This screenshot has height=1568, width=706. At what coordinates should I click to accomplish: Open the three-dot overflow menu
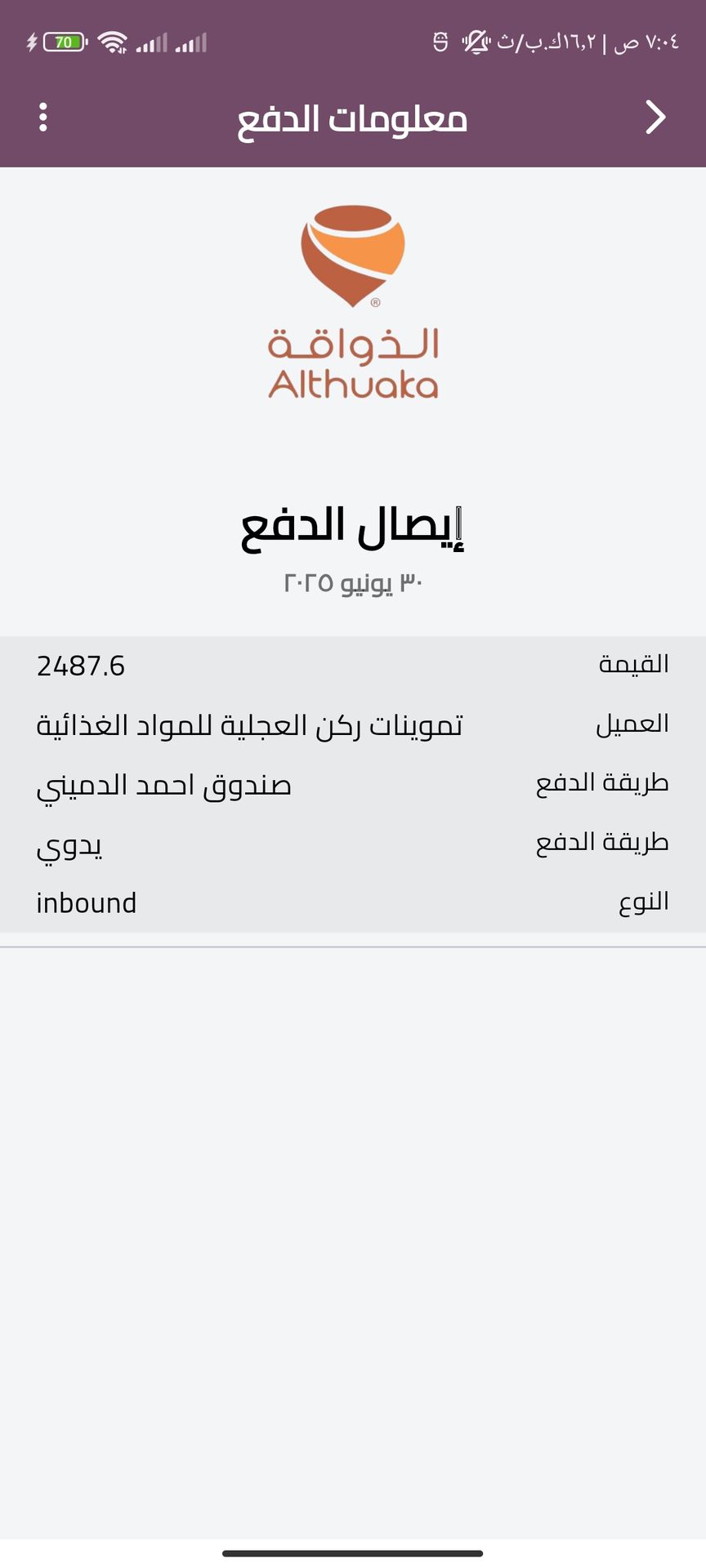click(43, 118)
